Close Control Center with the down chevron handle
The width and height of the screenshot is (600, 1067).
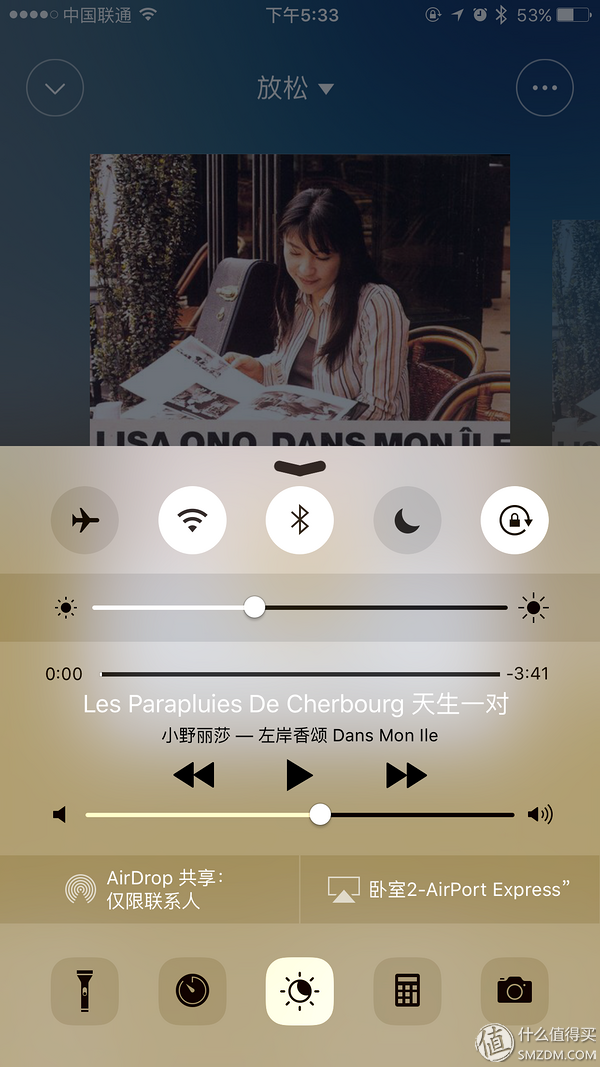click(x=299, y=467)
